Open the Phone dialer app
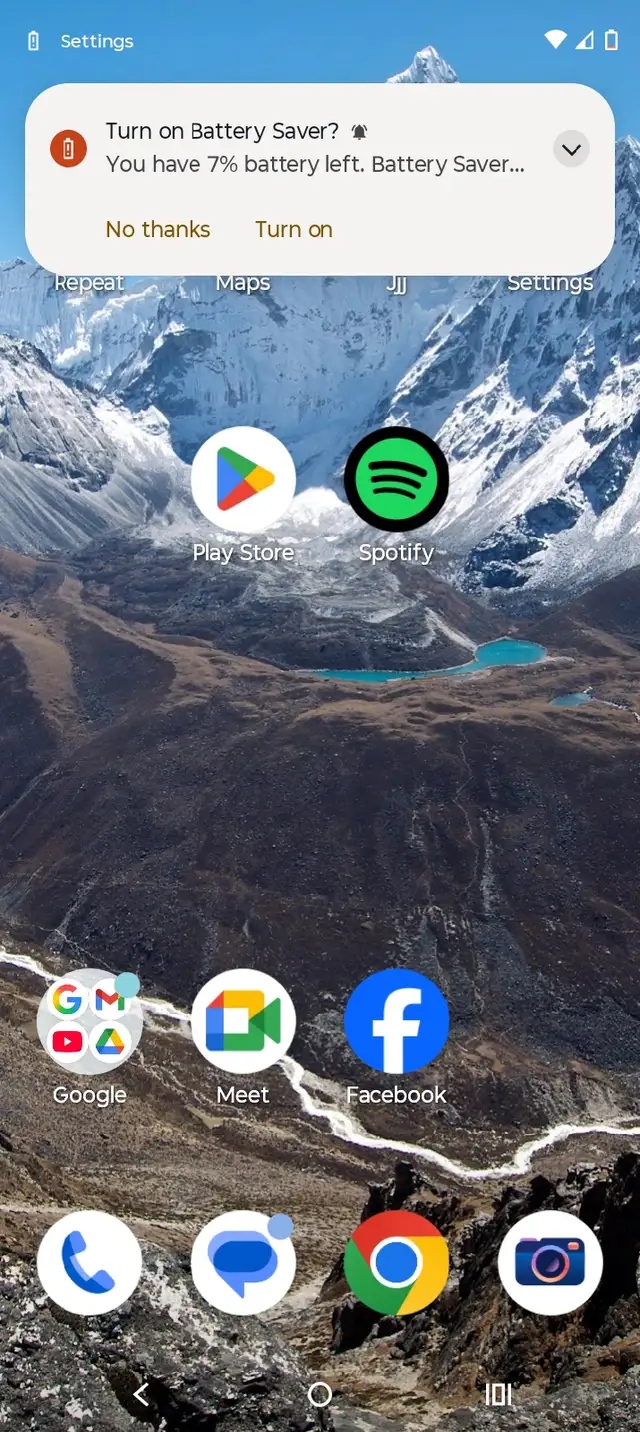This screenshot has width=640, height=1432. point(89,1263)
